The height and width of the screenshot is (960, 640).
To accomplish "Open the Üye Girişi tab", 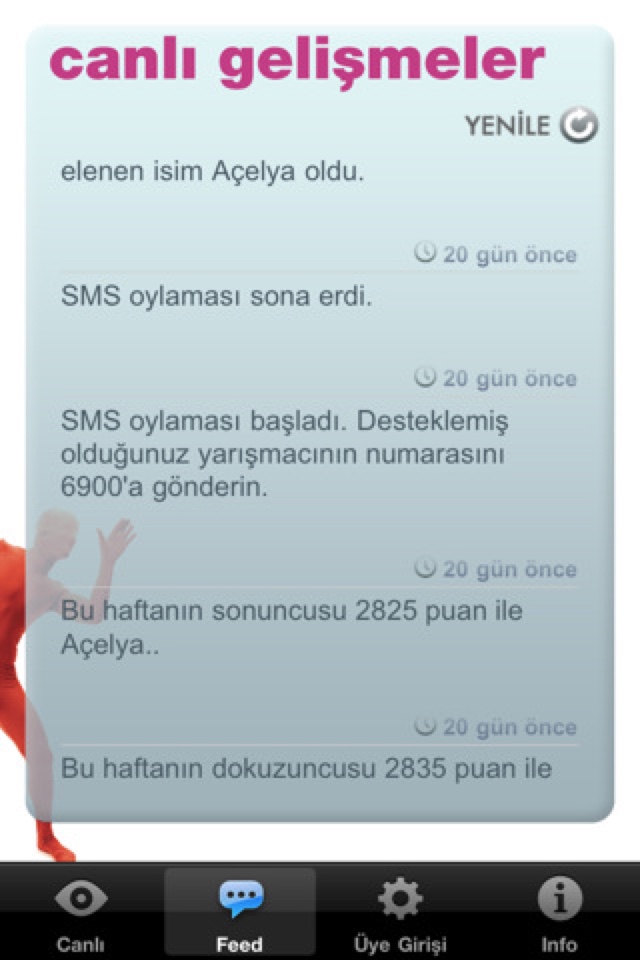I will point(400,912).
